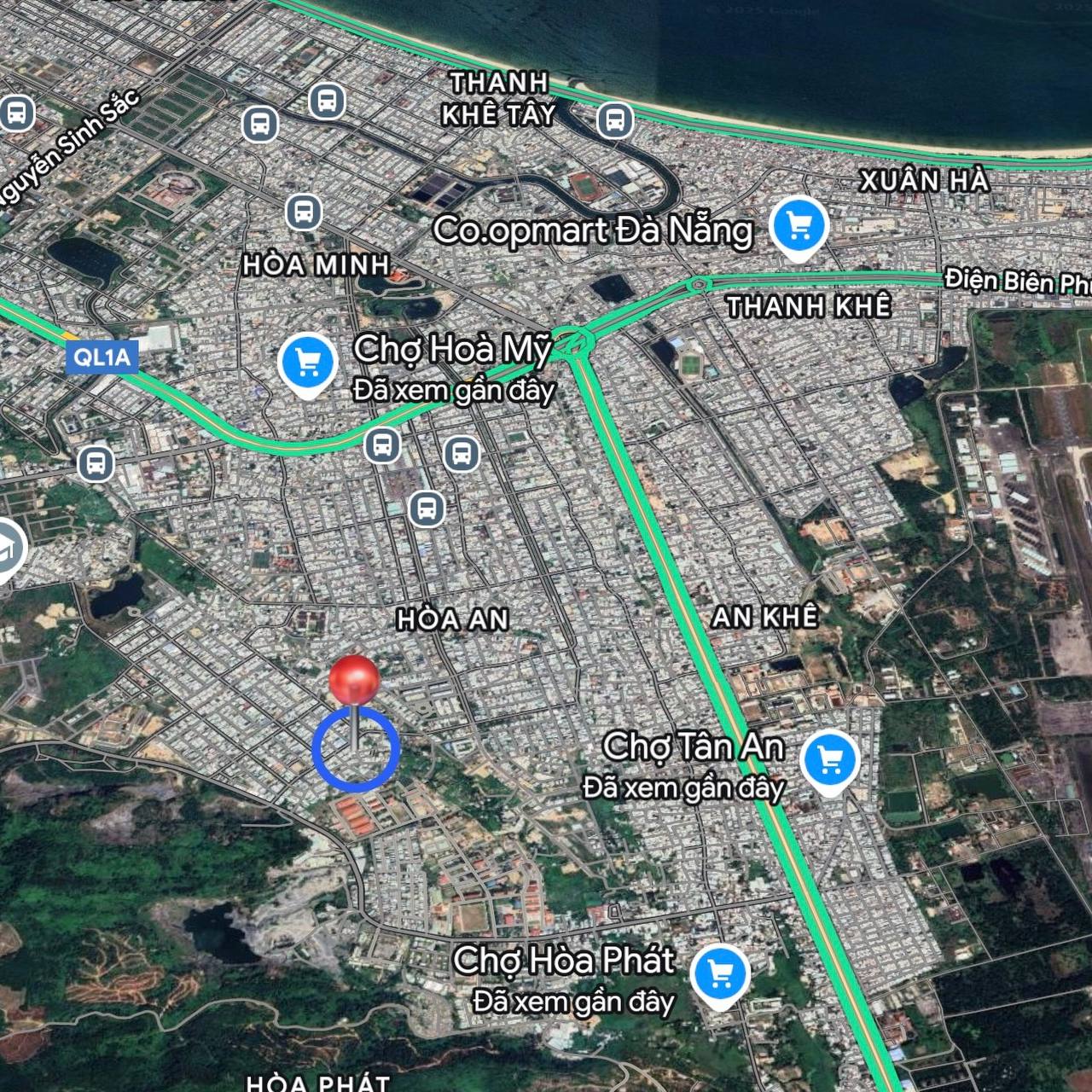
Task: Select the red dropped pin
Action: pos(354,682)
